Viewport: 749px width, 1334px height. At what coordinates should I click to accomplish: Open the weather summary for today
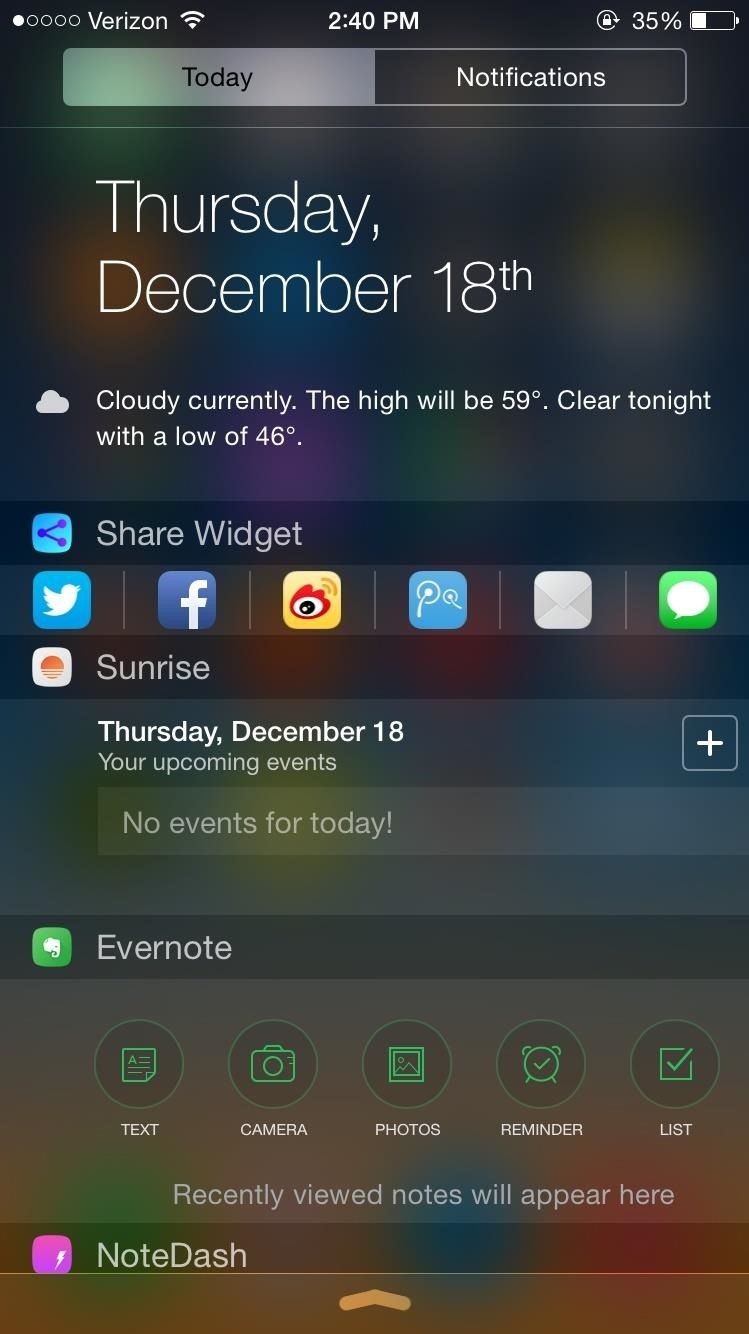pos(402,417)
